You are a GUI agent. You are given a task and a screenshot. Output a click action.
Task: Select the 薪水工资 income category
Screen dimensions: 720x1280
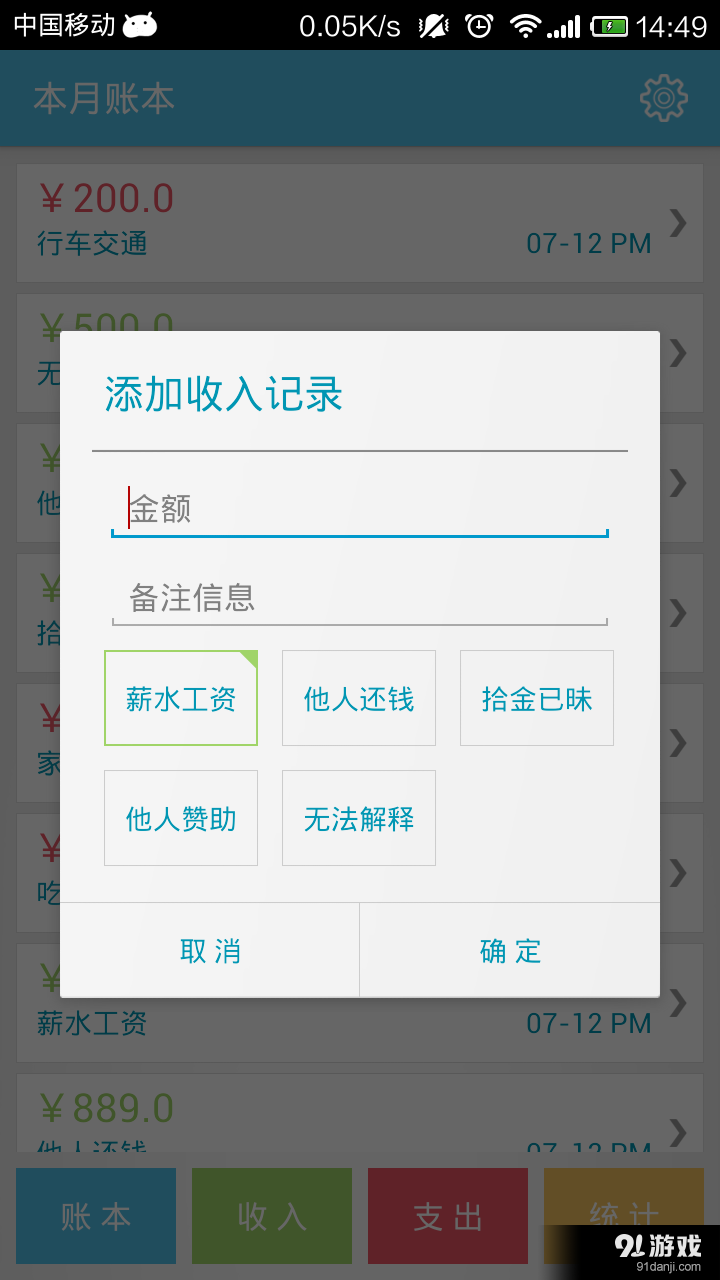pyautogui.click(x=181, y=699)
